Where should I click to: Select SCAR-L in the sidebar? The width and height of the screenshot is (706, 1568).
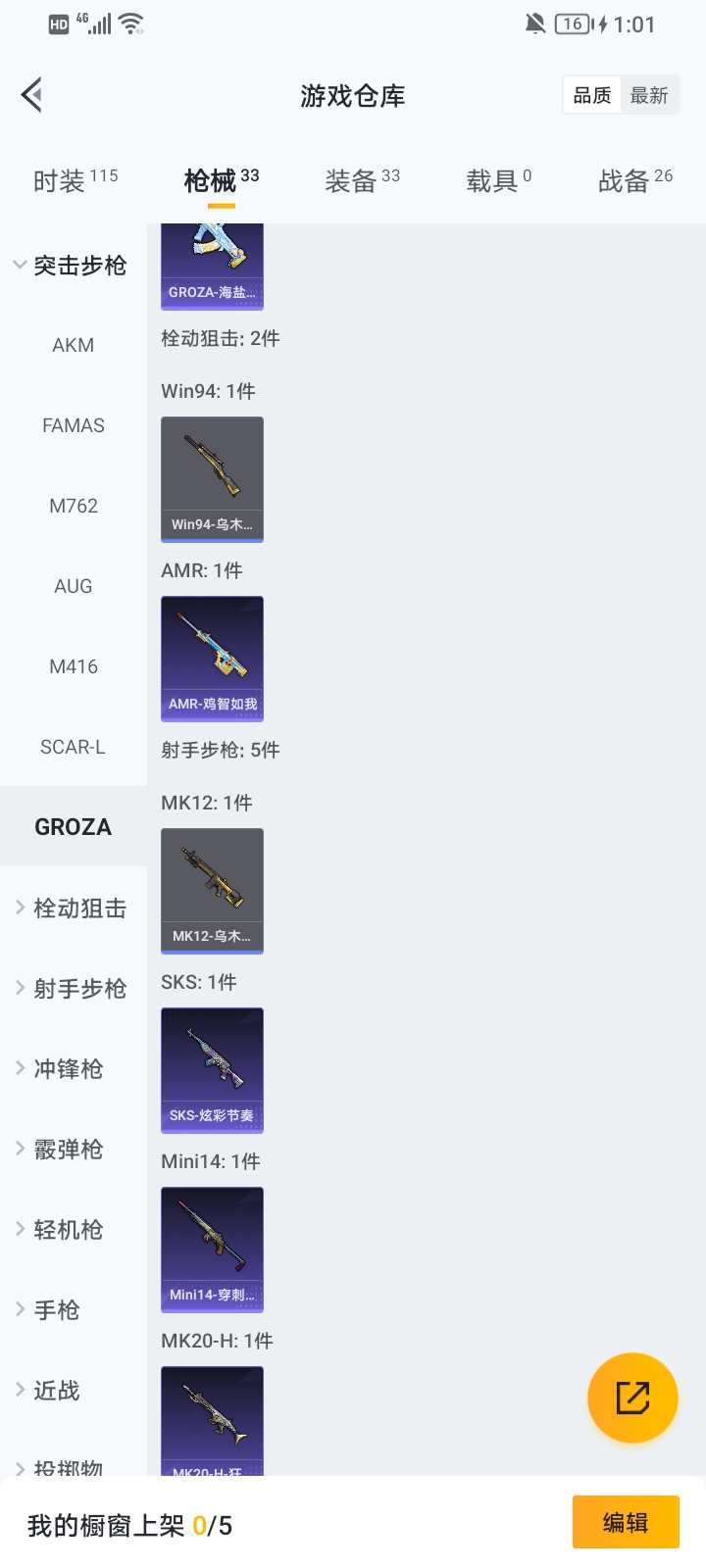74,747
